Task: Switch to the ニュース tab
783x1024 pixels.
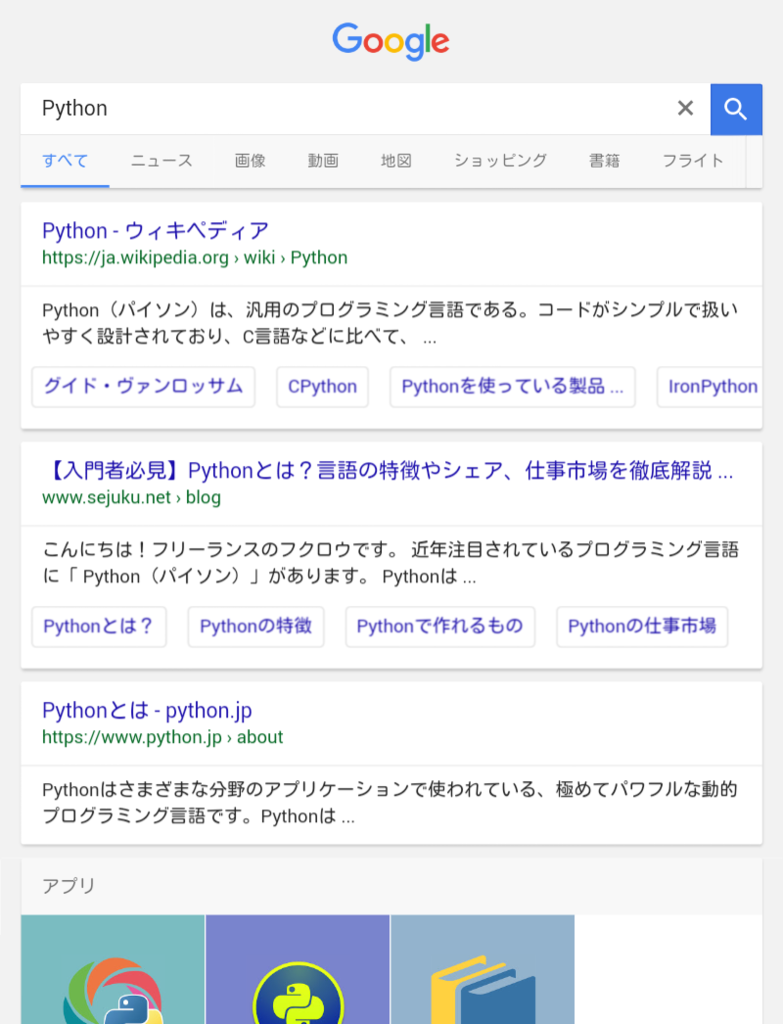Action: (x=161, y=160)
